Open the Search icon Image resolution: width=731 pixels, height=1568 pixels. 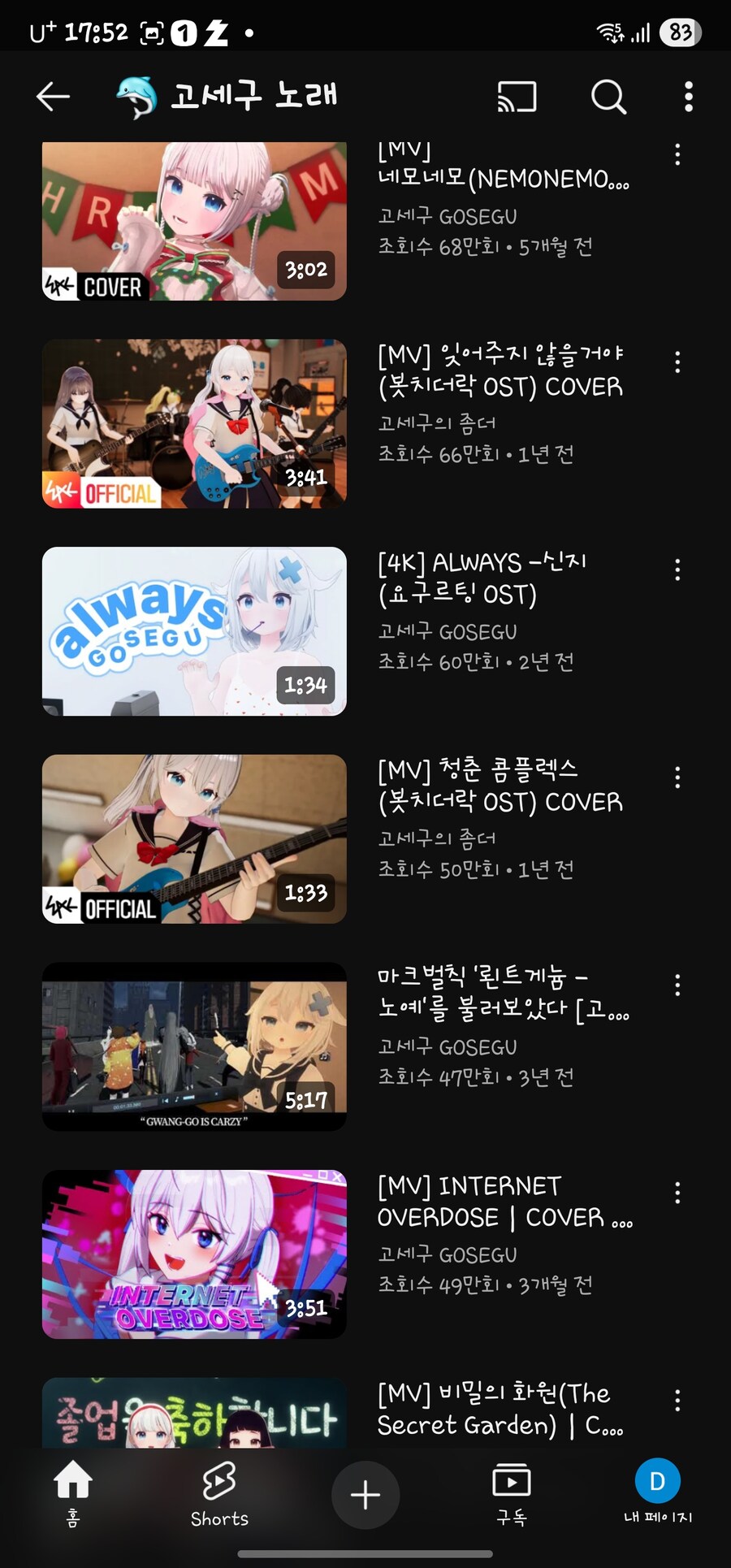[x=608, y=96]
